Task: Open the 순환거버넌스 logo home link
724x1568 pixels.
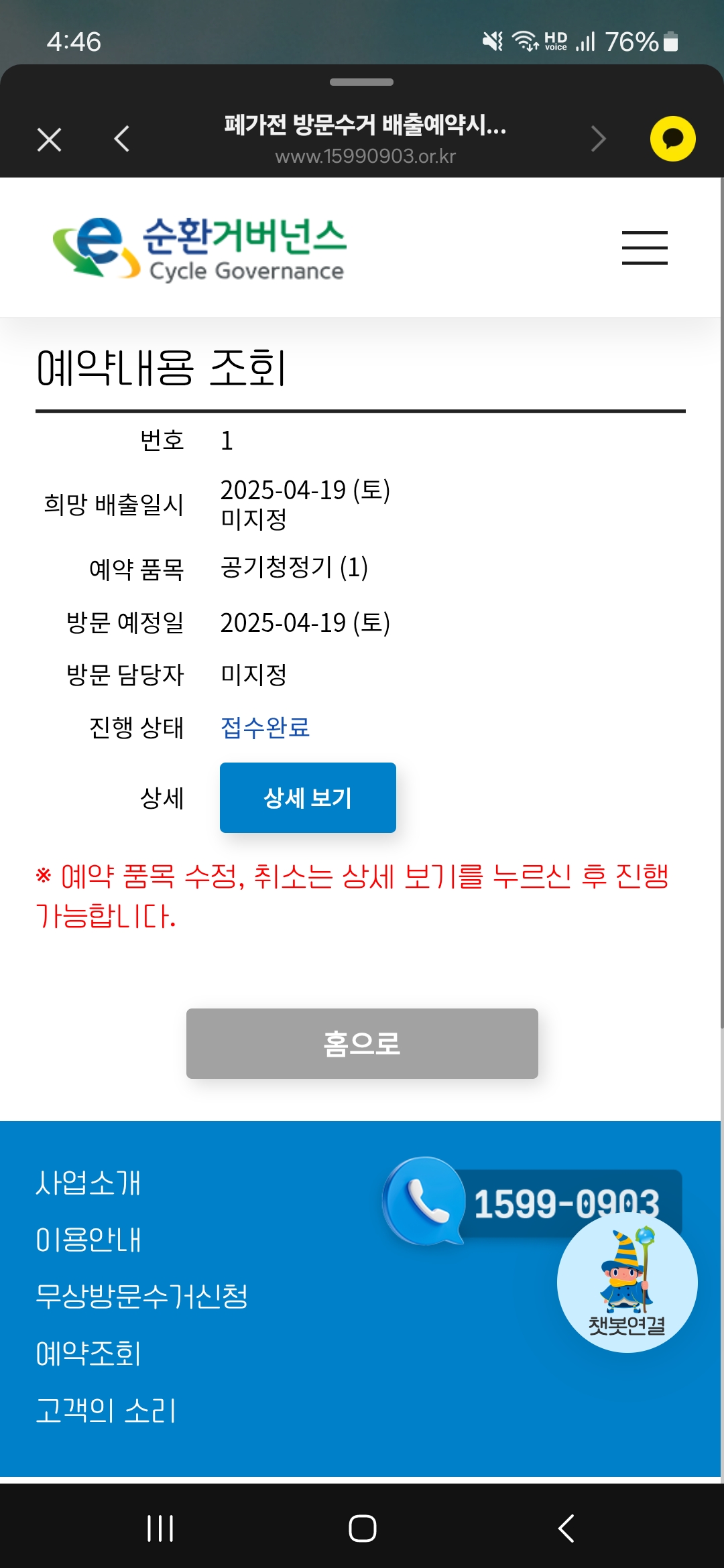Action: (200, 248)
